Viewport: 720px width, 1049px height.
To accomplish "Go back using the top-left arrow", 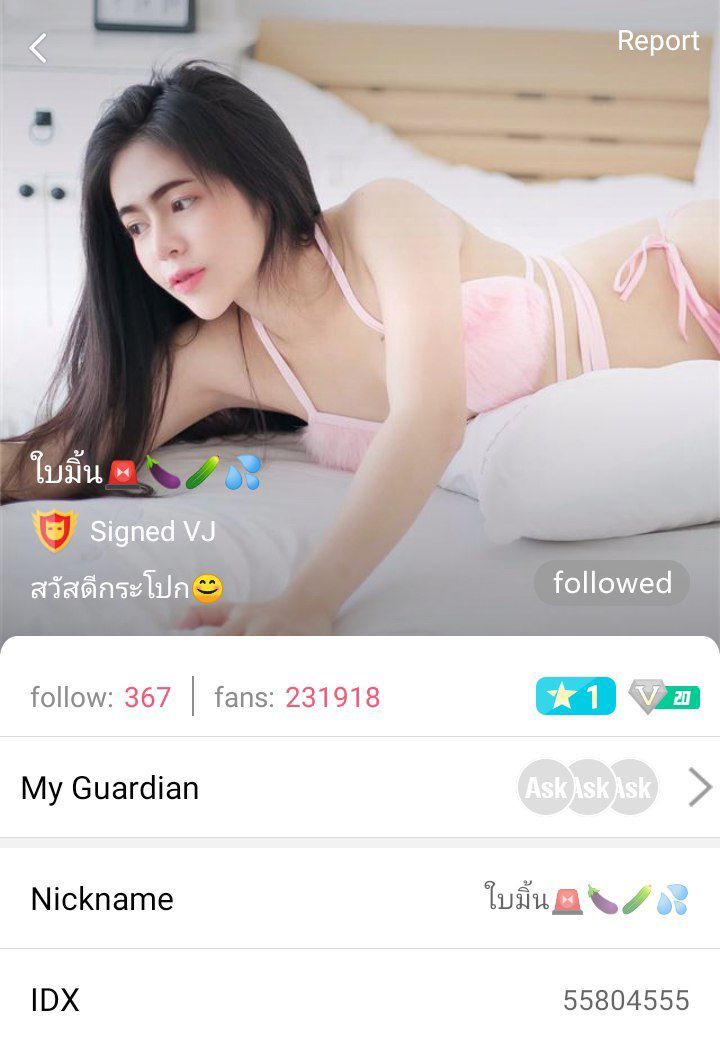I will click(38, 47).
